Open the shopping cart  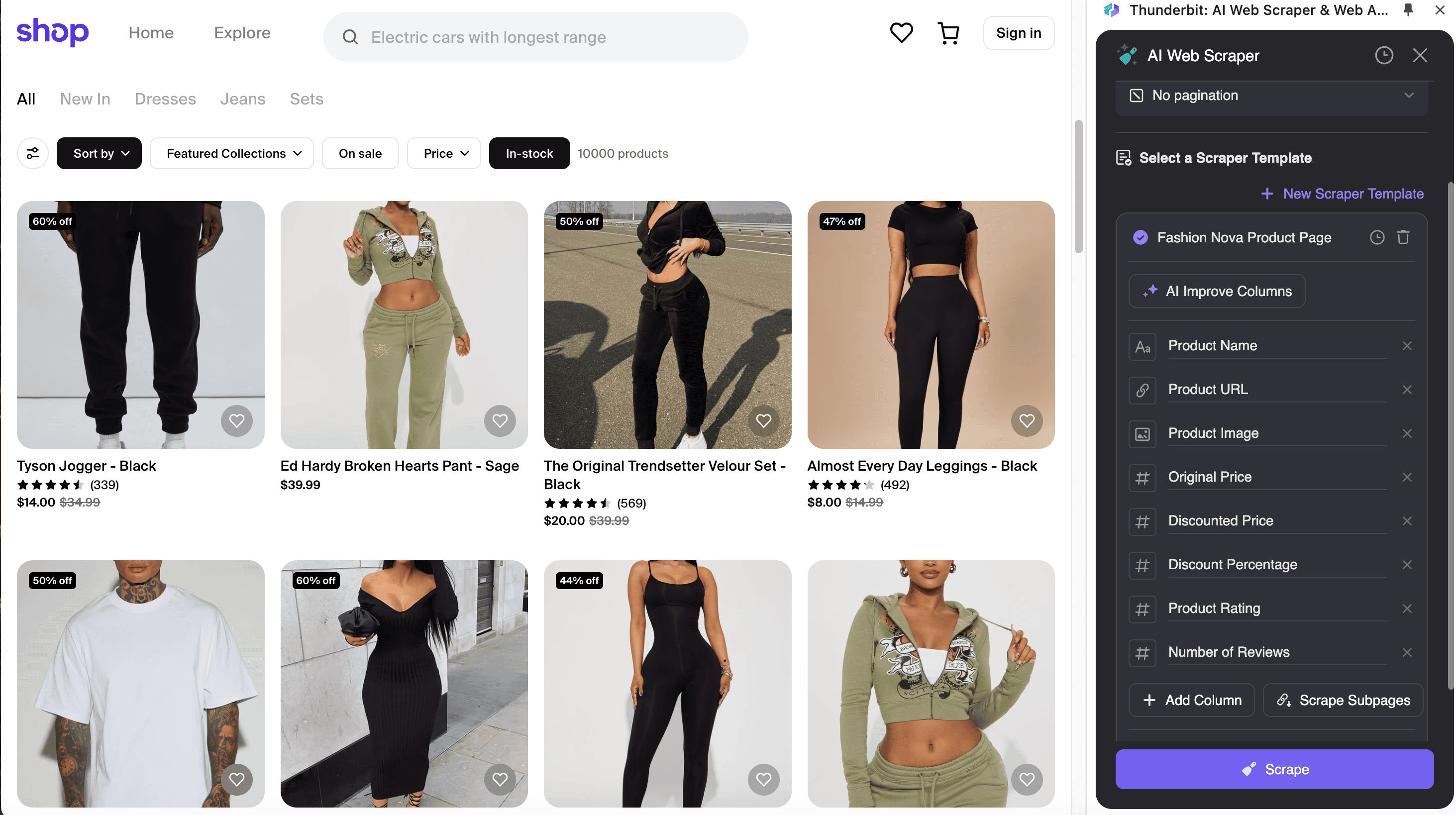click(948, 33)
